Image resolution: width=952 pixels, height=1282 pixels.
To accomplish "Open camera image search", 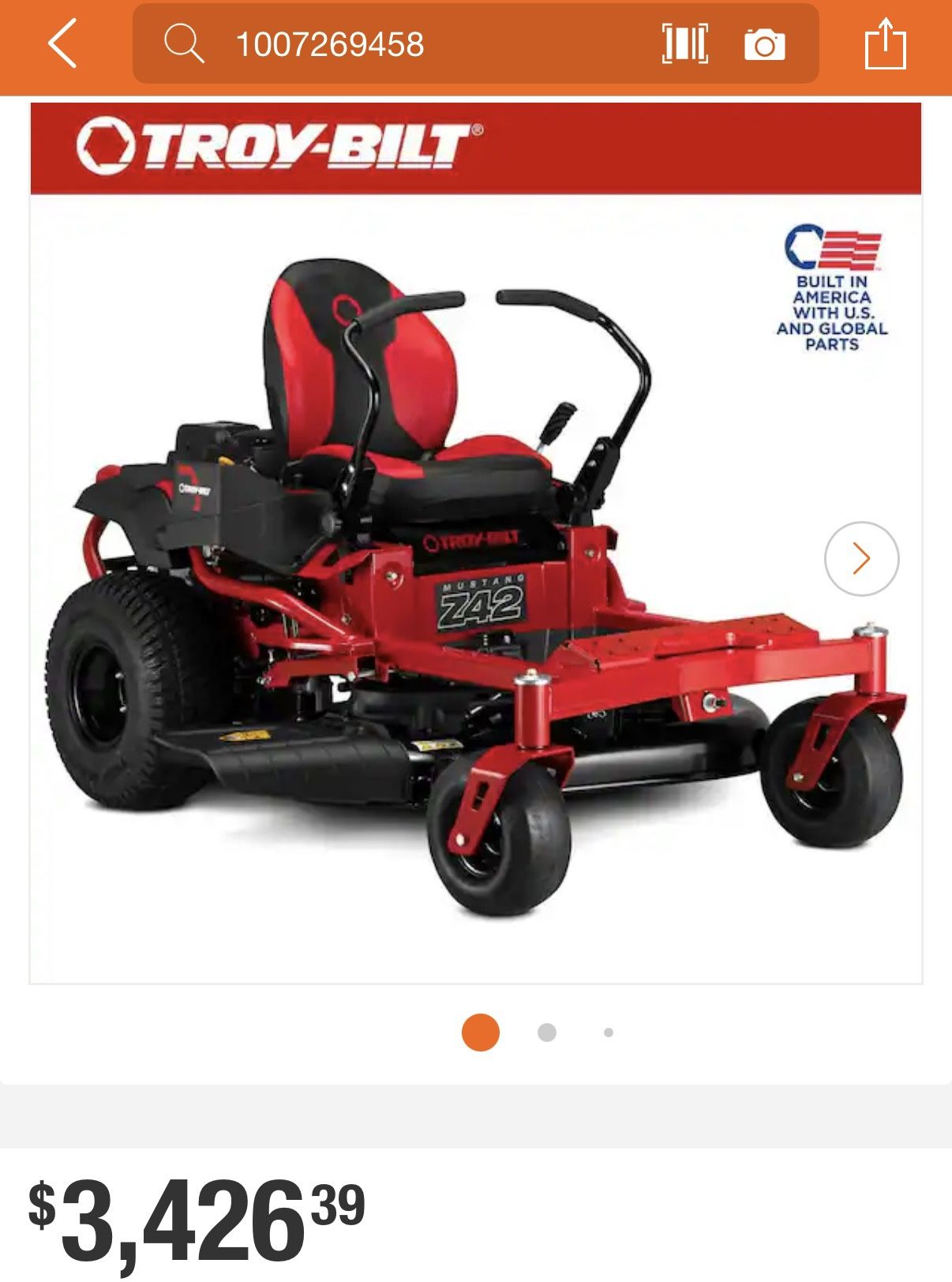I will [764, 45].
